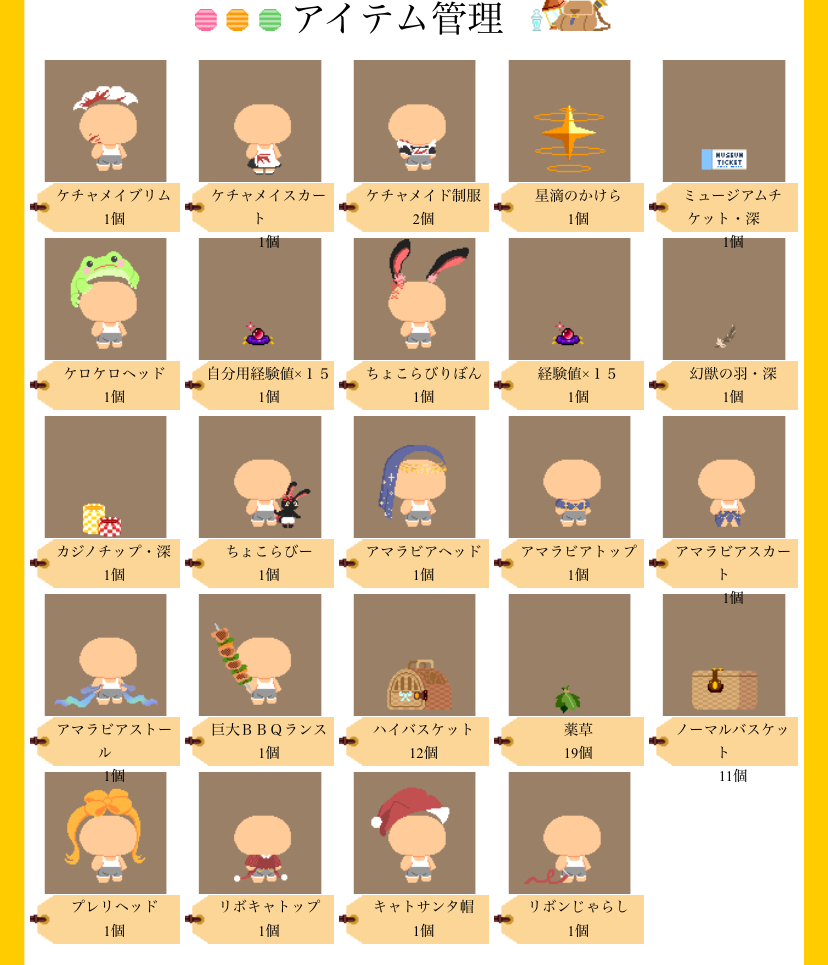Open the ケチャメイスカート item
Image resolution: width=828 pixels, height=965 pixels.
(260, 121)
